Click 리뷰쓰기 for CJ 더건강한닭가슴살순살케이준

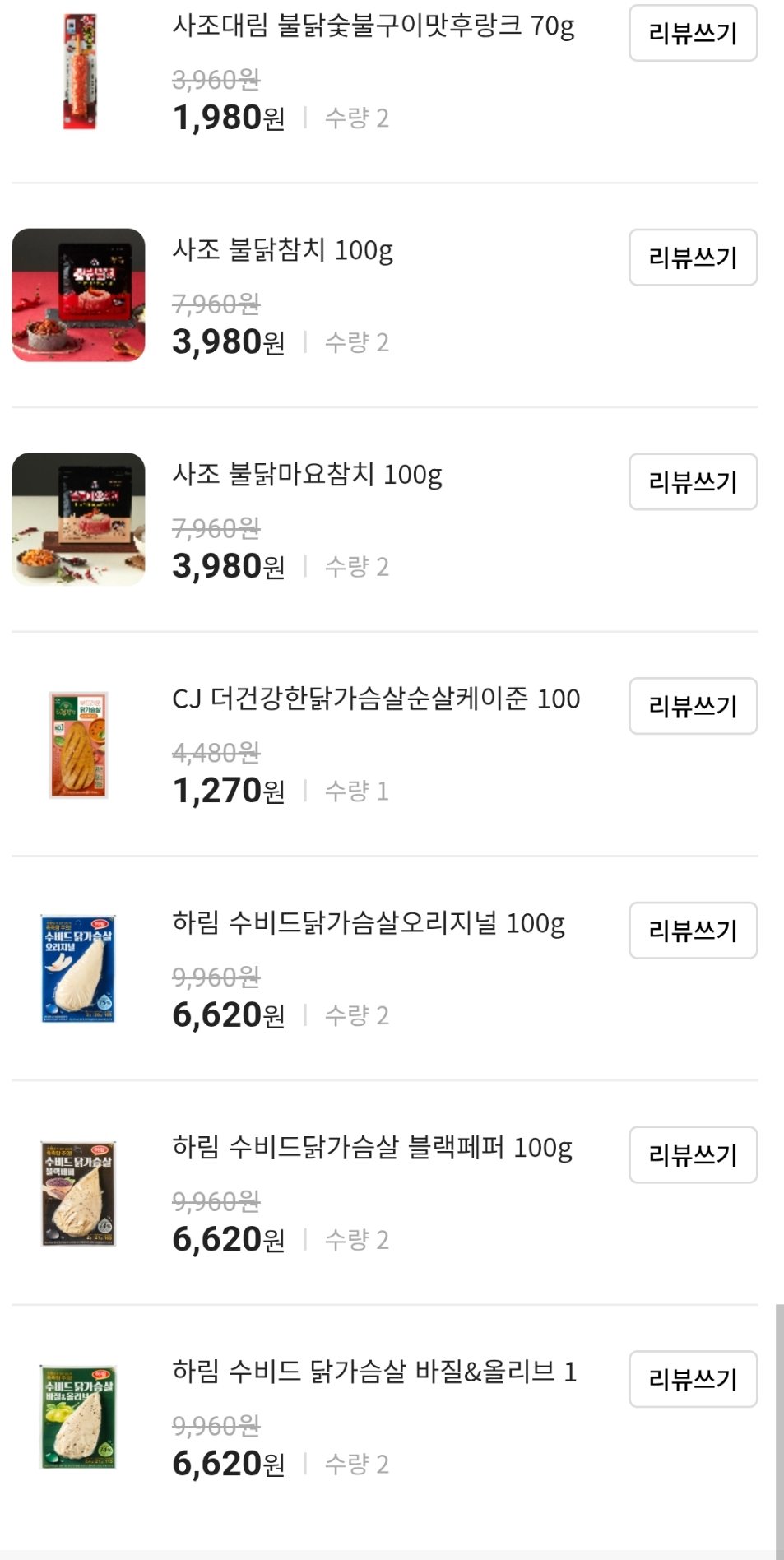[692, 707]
